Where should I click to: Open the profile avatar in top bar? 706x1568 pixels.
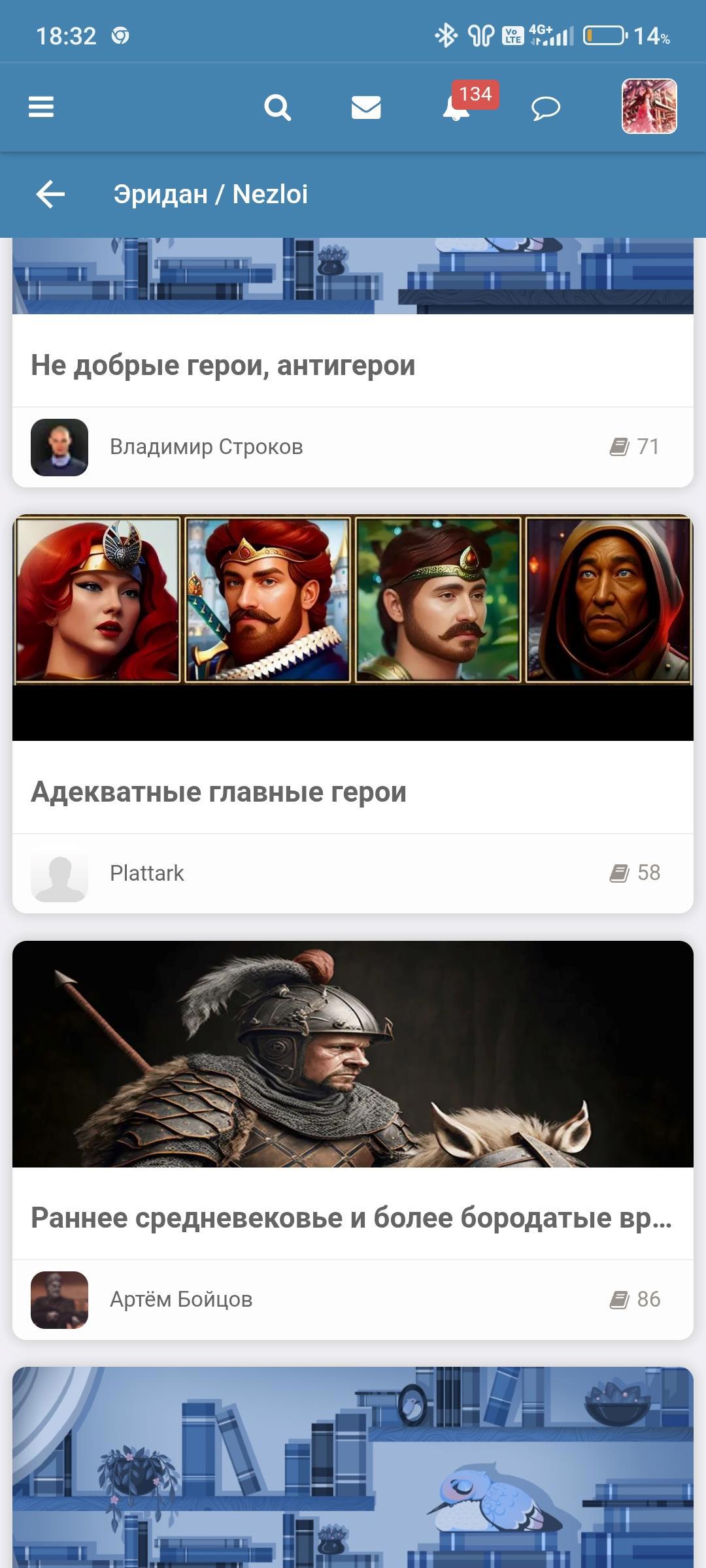coord(648,106)
